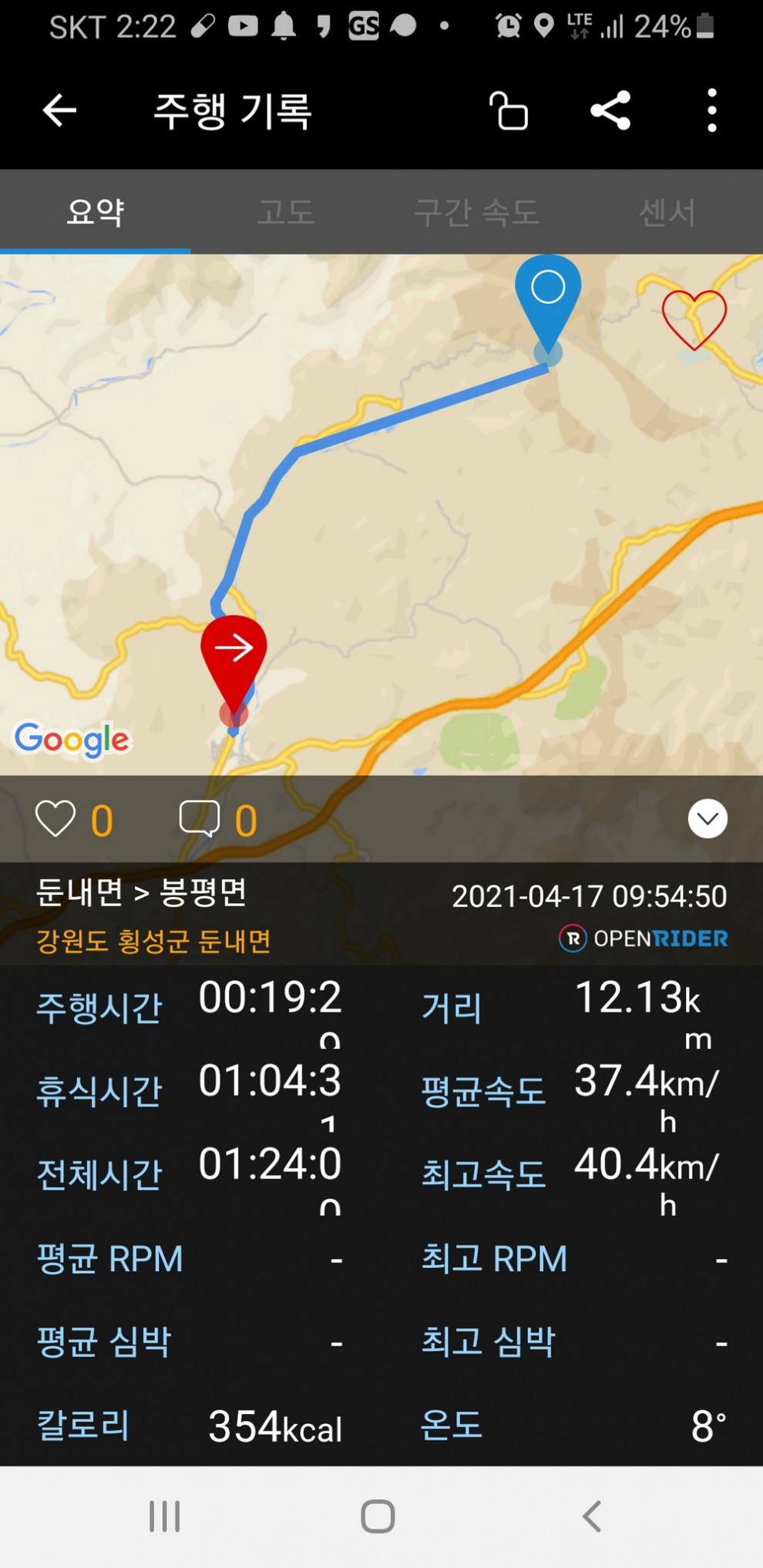Switch to the 요약 tab
This screenshot has width=763, height=1568.
coord(96,213)
